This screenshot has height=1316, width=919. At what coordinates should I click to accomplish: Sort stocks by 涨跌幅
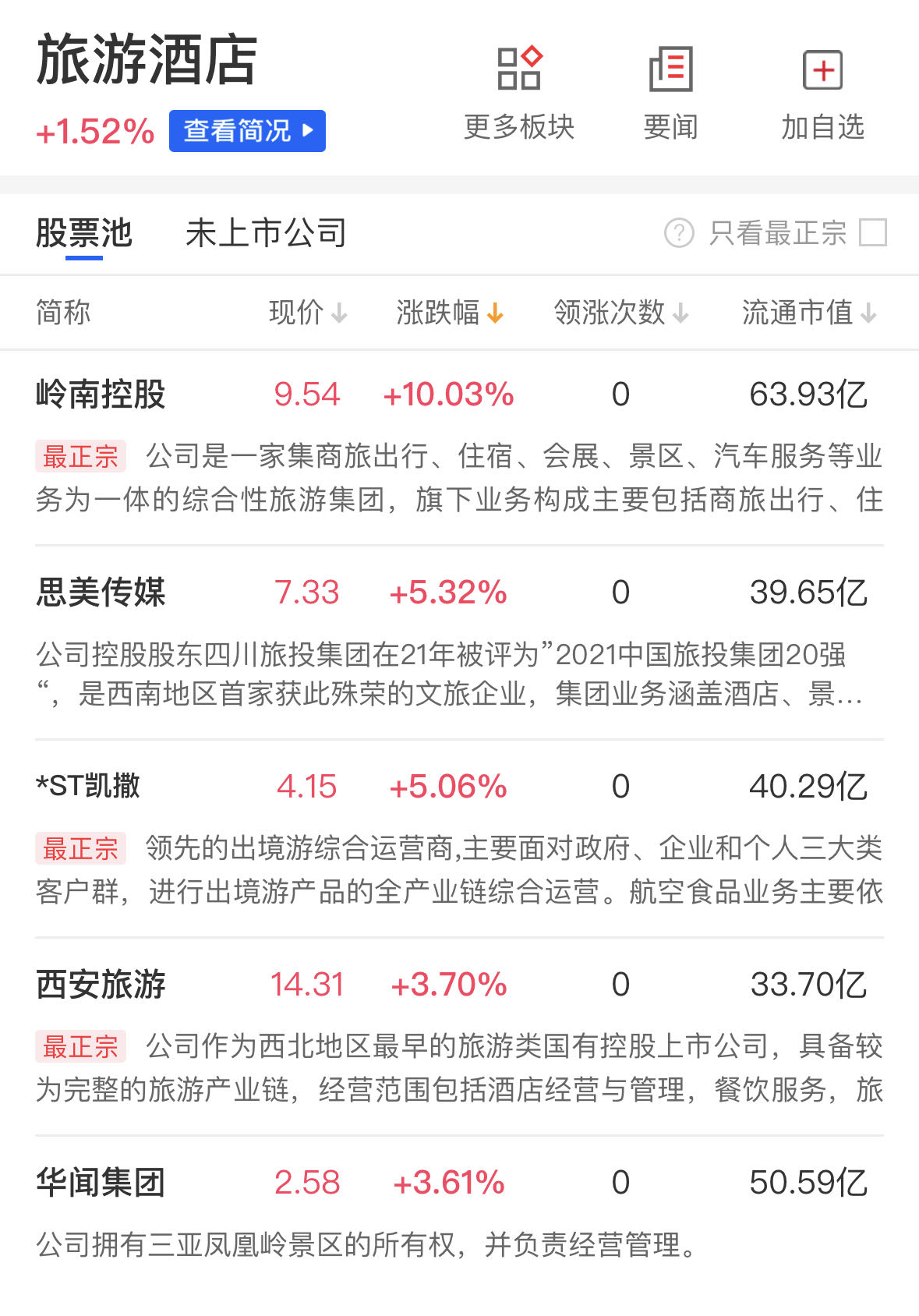click(450, 313)
